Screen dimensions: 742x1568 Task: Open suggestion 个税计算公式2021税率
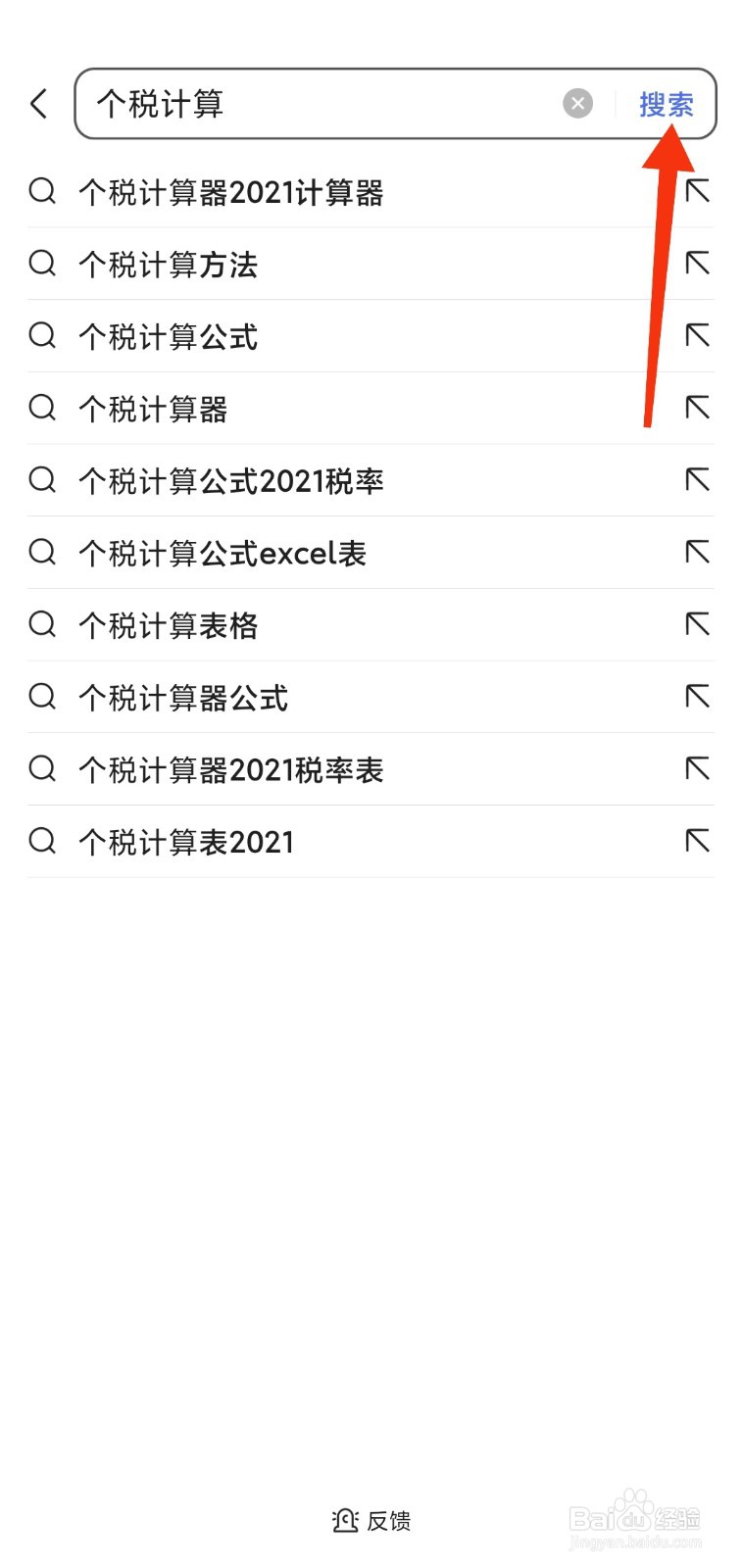coord(371,480)
